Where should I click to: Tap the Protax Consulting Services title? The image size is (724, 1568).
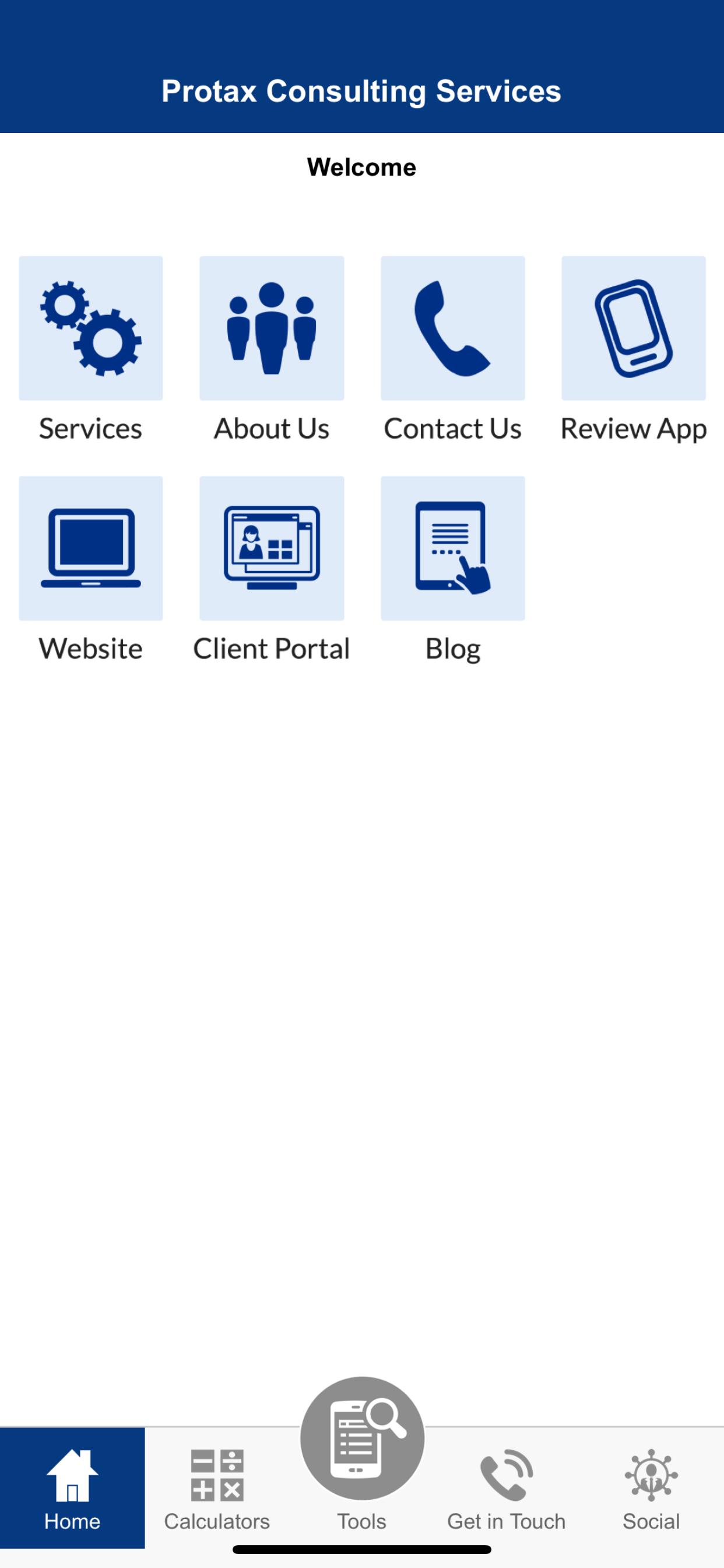361,92
